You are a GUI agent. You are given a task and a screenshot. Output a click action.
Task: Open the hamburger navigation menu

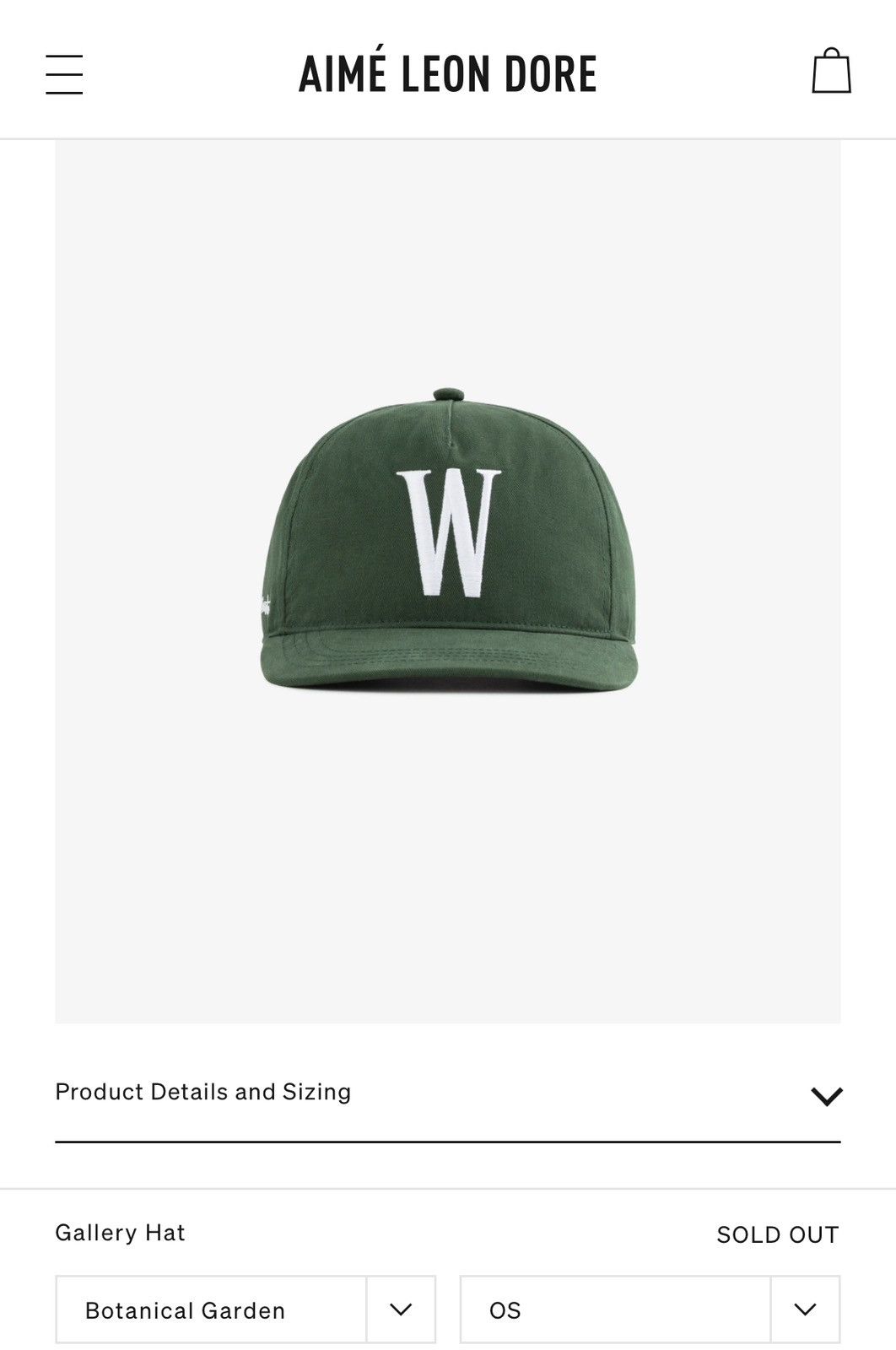click(x=64, y=74)
